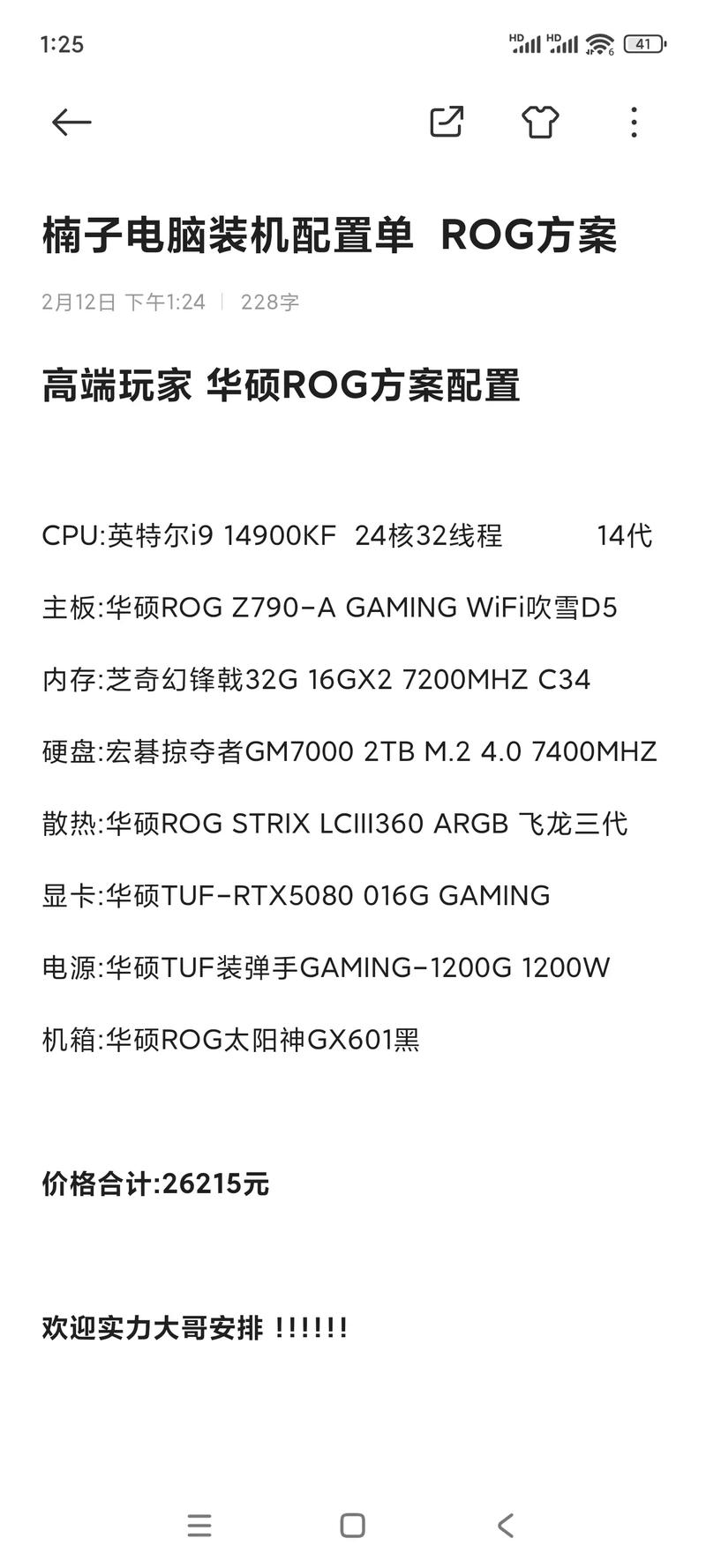The height and width of the screenshot is (1568, 706).
Task: Open the three-dot overflow menu
Action: click(x=634, y=123)
